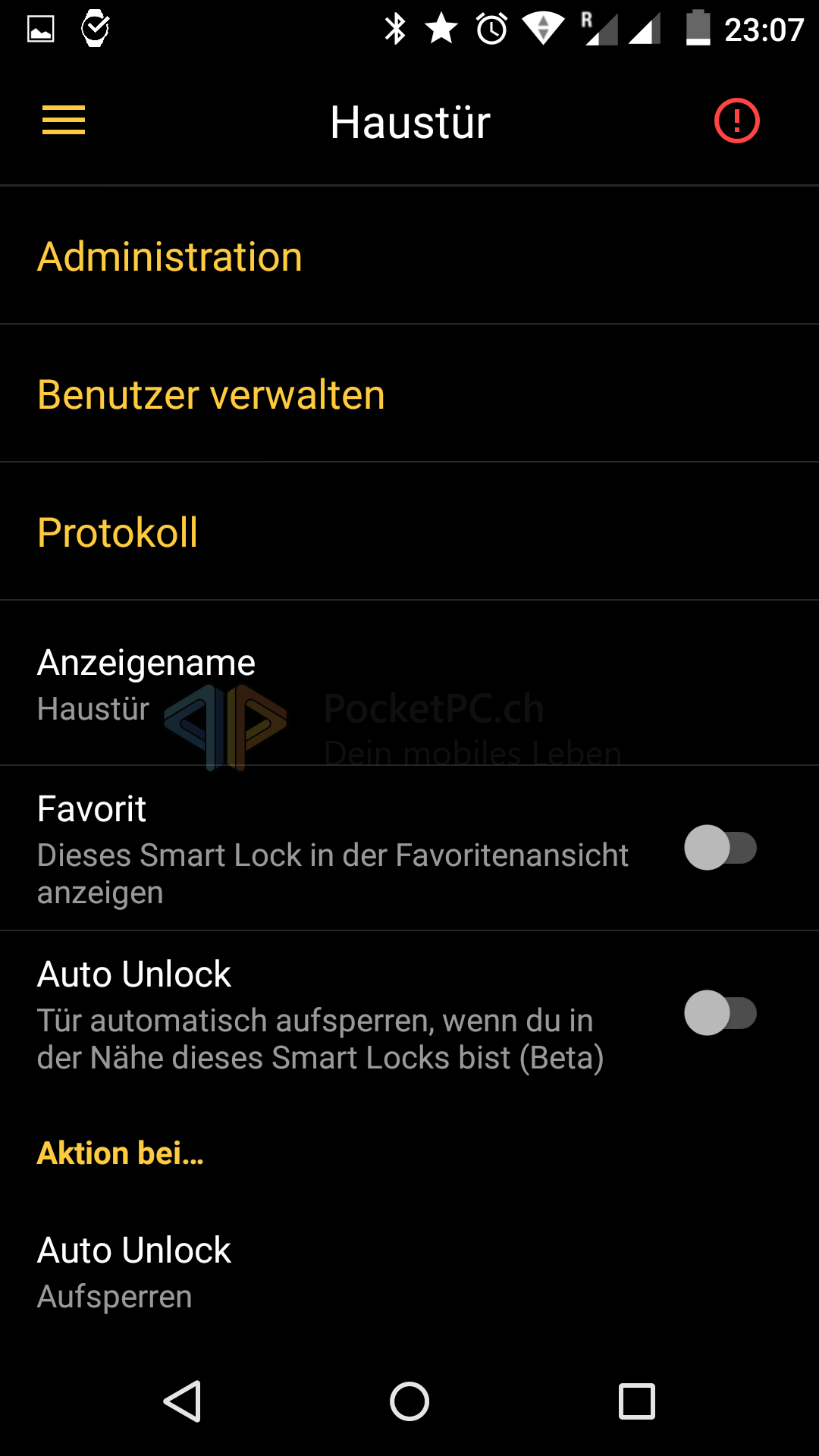This screenshot has width=819, height=1456.
Task: Tap the red alert warning icon
Action: point(736,121)
